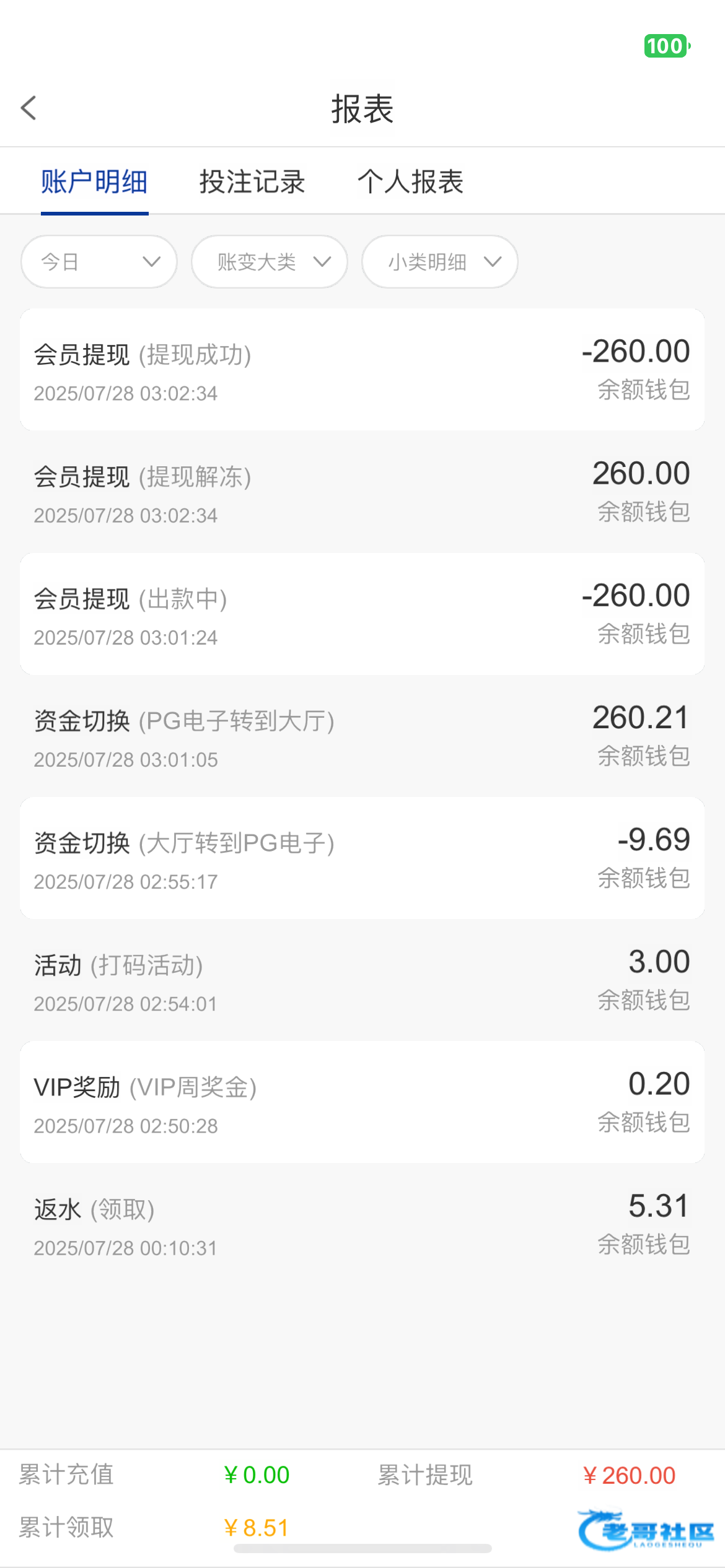Expand the 今日 date dropdown
This screenshot has height=1568, width=725.
tap(99, 261)
